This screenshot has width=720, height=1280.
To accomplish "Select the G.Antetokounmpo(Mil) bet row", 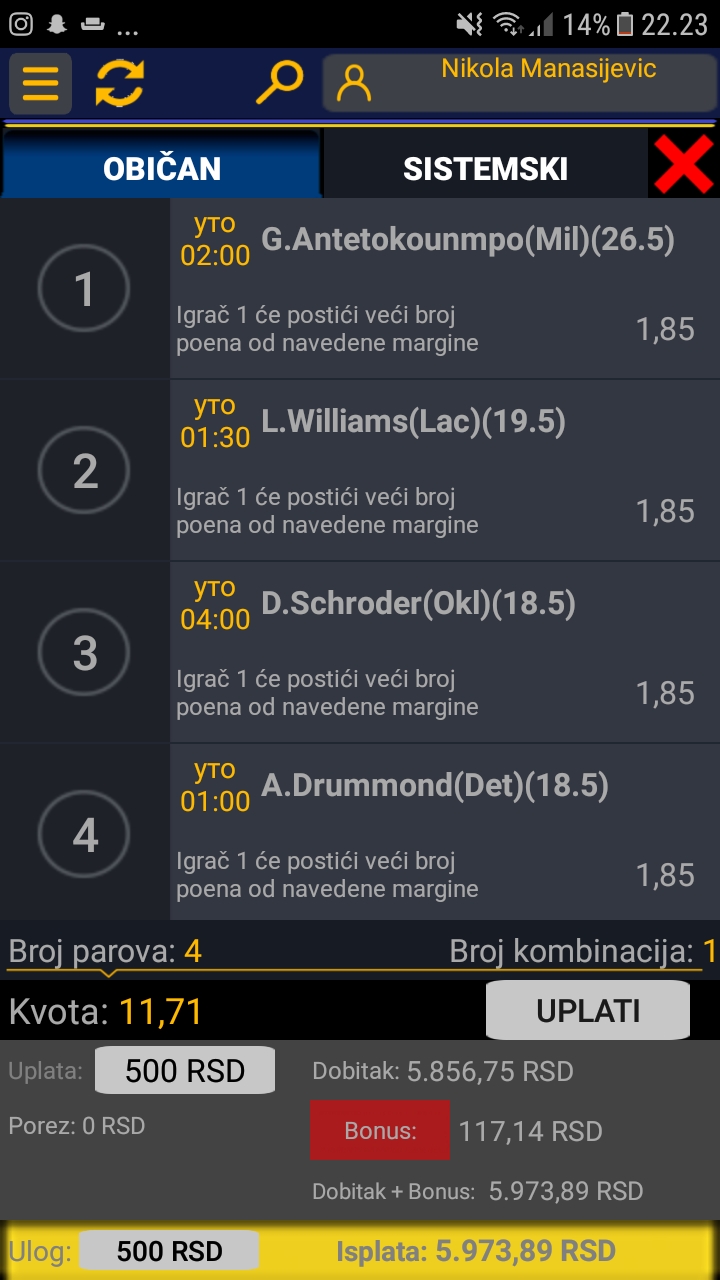I will coord(446,289).
